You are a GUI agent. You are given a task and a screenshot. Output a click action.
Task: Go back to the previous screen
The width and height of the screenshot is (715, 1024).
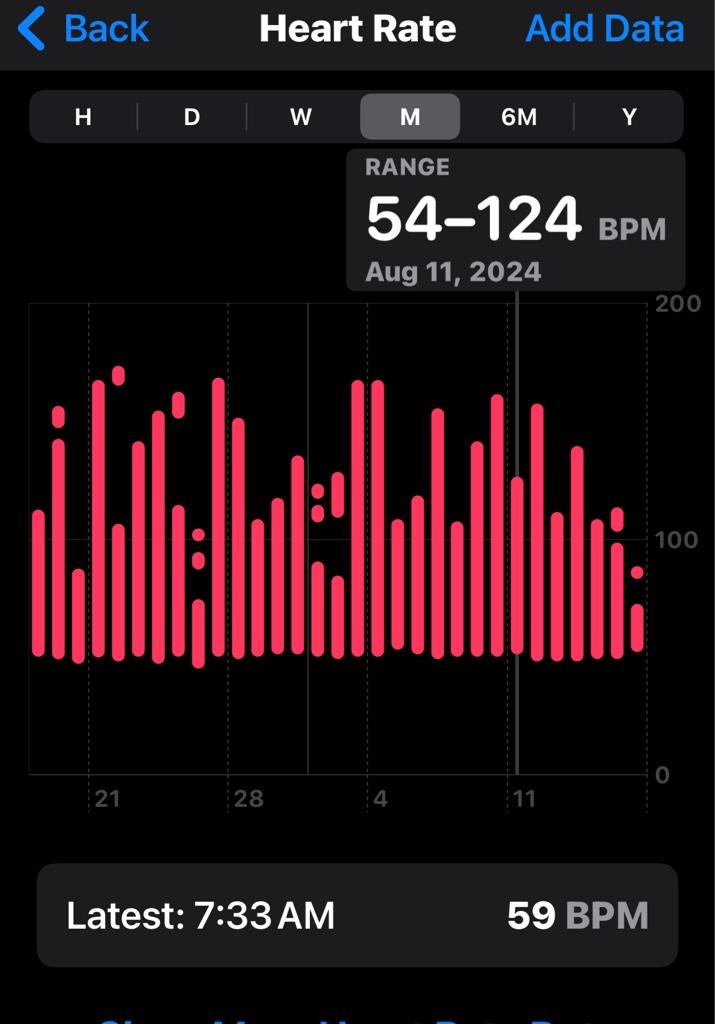click(85, 28)
